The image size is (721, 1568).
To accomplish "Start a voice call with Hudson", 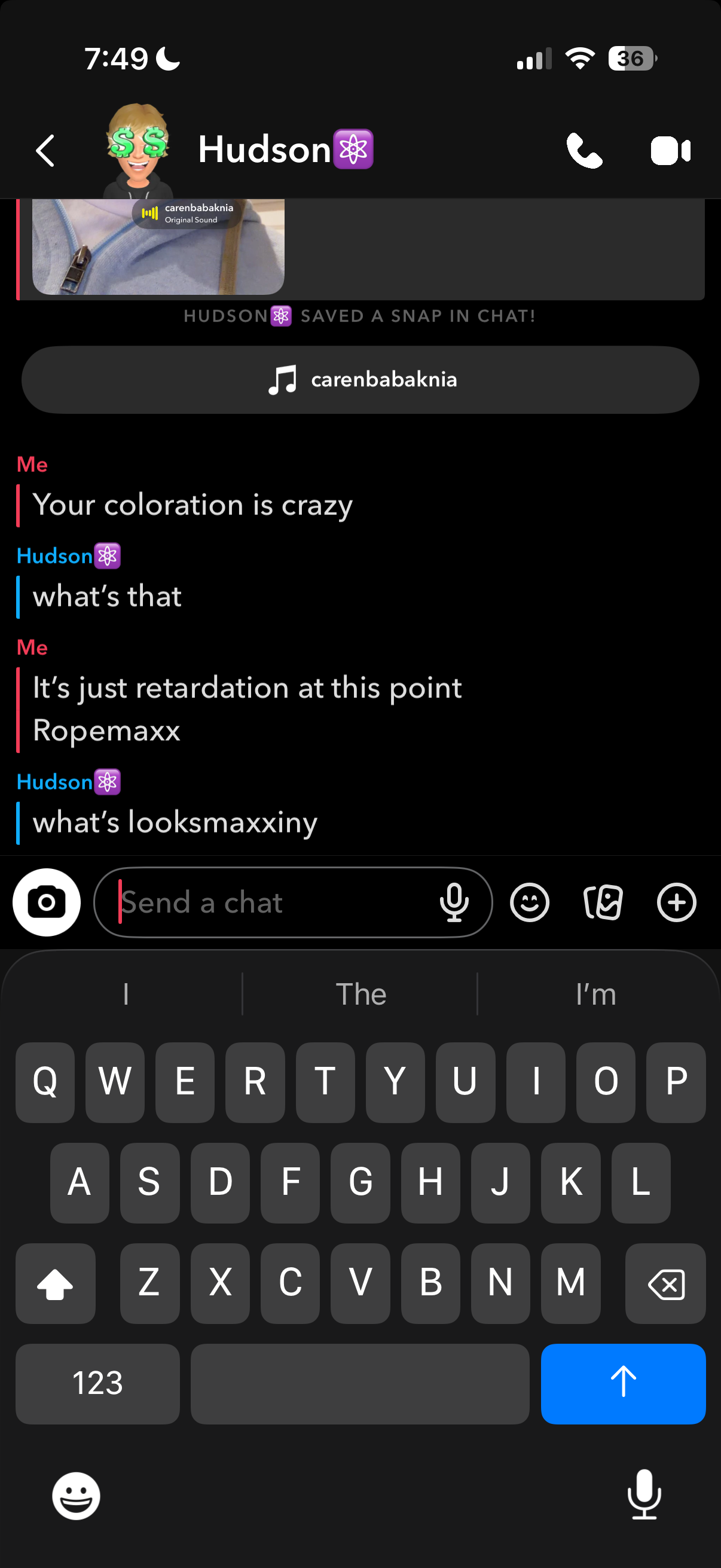I will 584,150.
